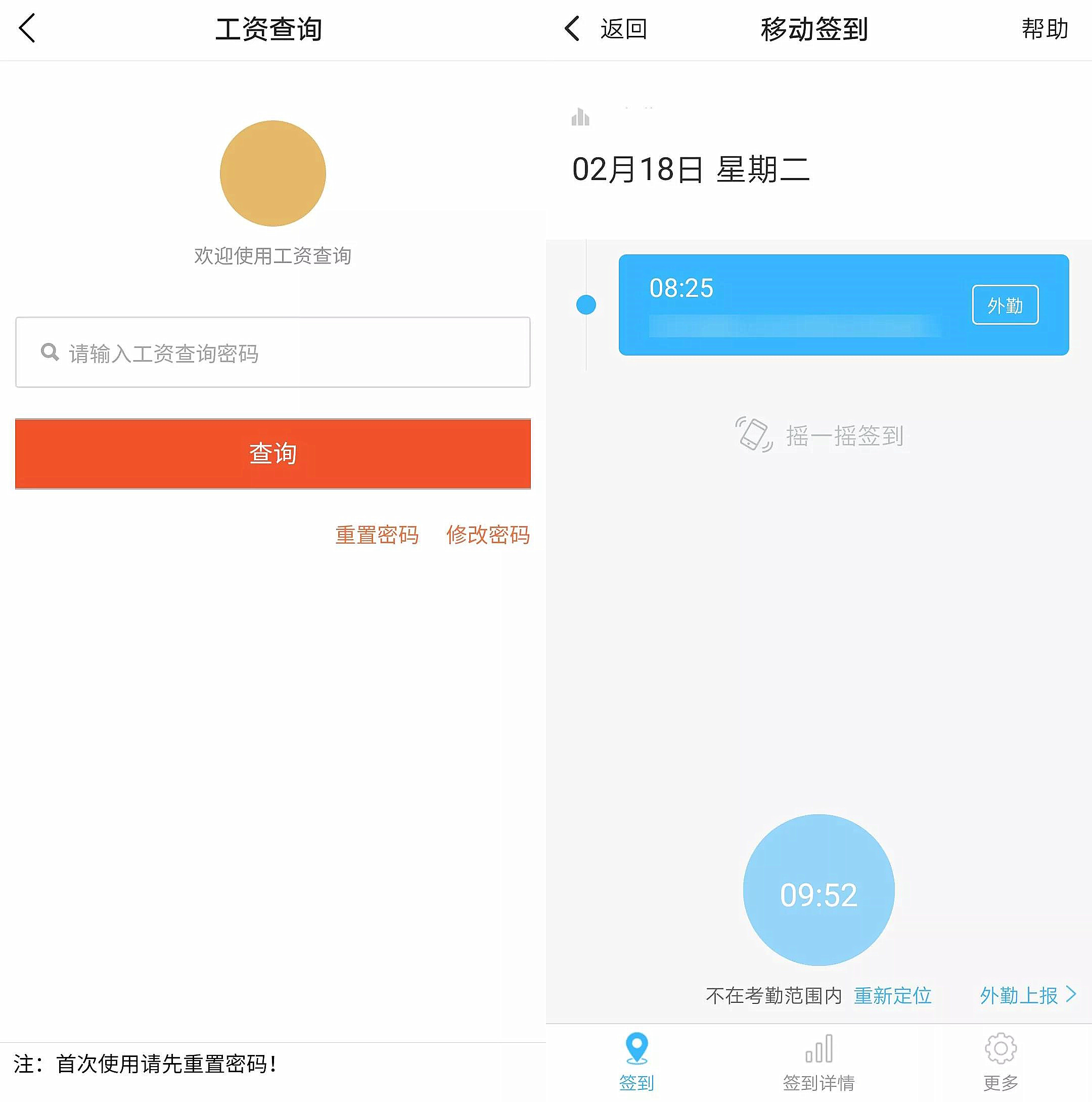Open 帮助 in the top bar
The image size is (1092, 1102).
tap(1044, 28)
